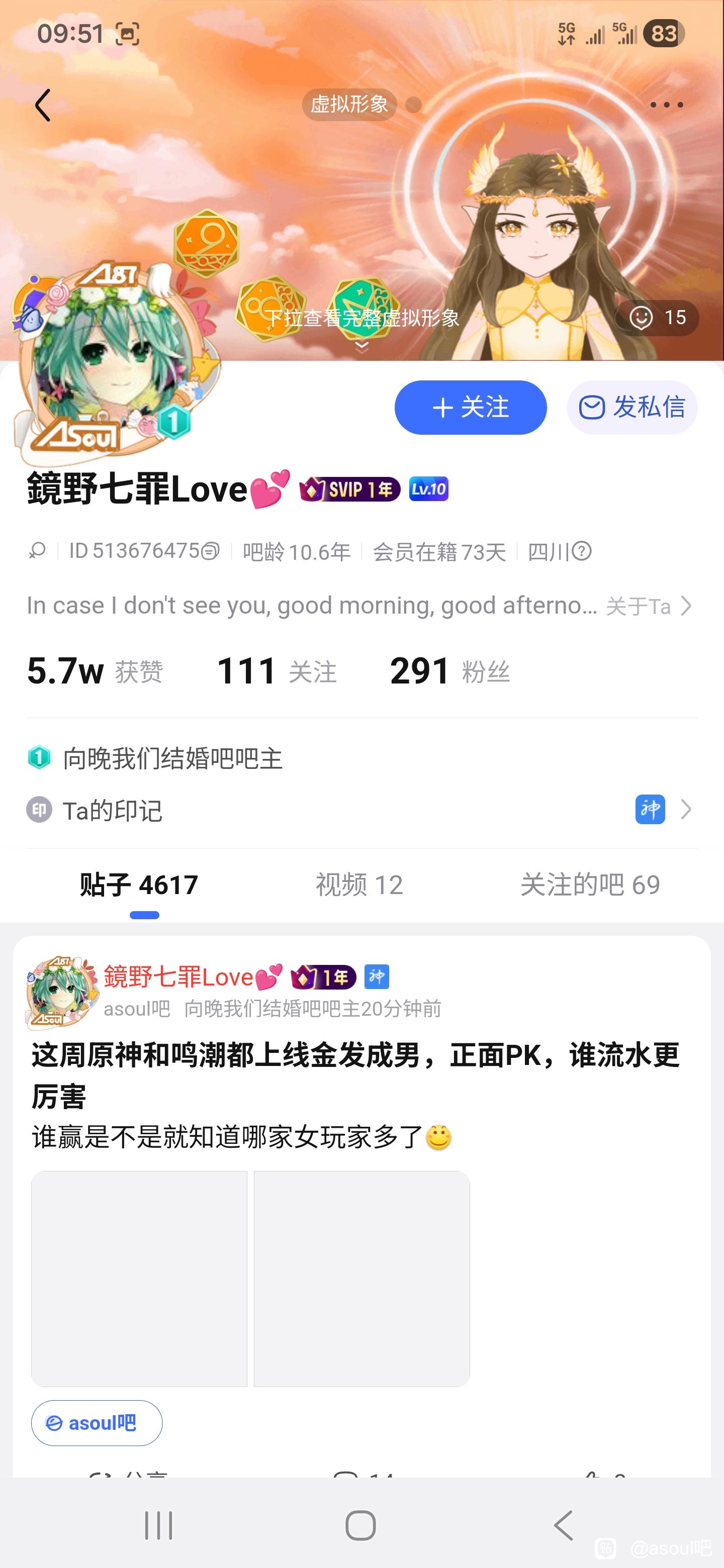Open the SVIP 1年 membership badge

[x=349, y=489]
